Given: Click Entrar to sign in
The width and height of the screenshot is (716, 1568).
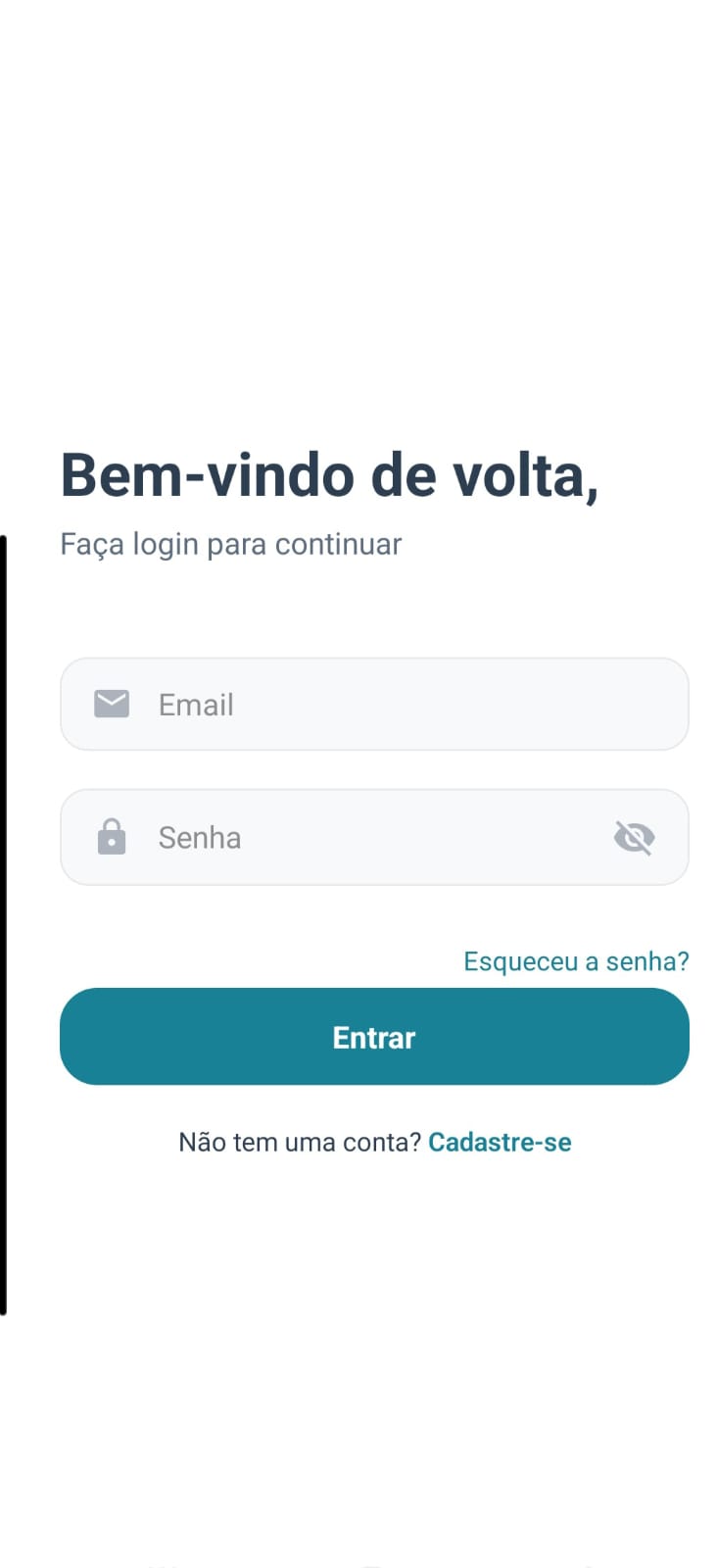Looking at the screenshot, I should tap(374, 1037).
